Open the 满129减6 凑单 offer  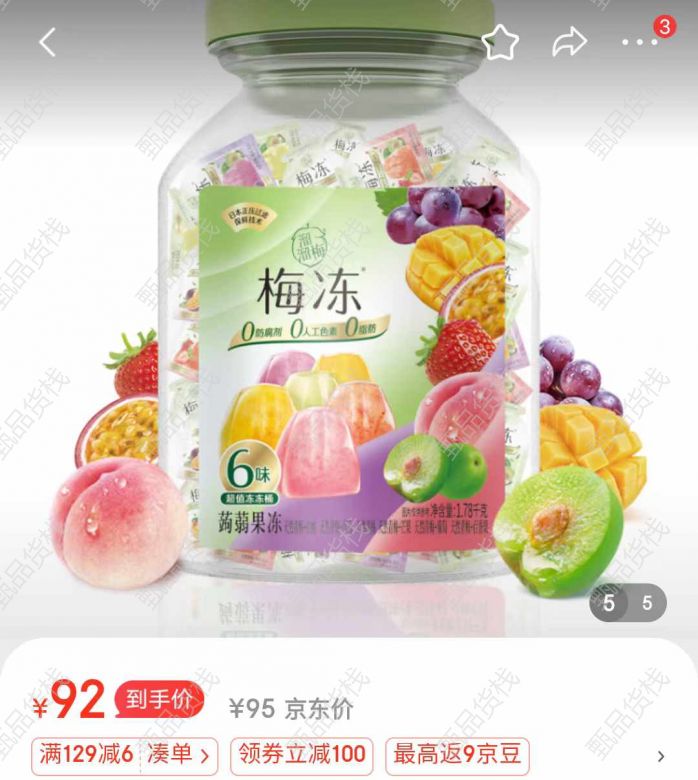point(126,755)
